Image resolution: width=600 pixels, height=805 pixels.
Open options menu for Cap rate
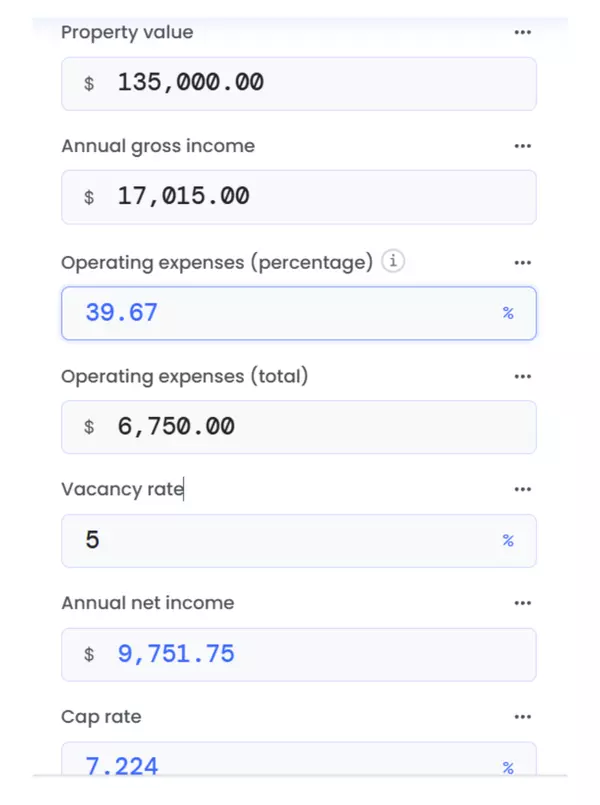click(x=522, y=717)
